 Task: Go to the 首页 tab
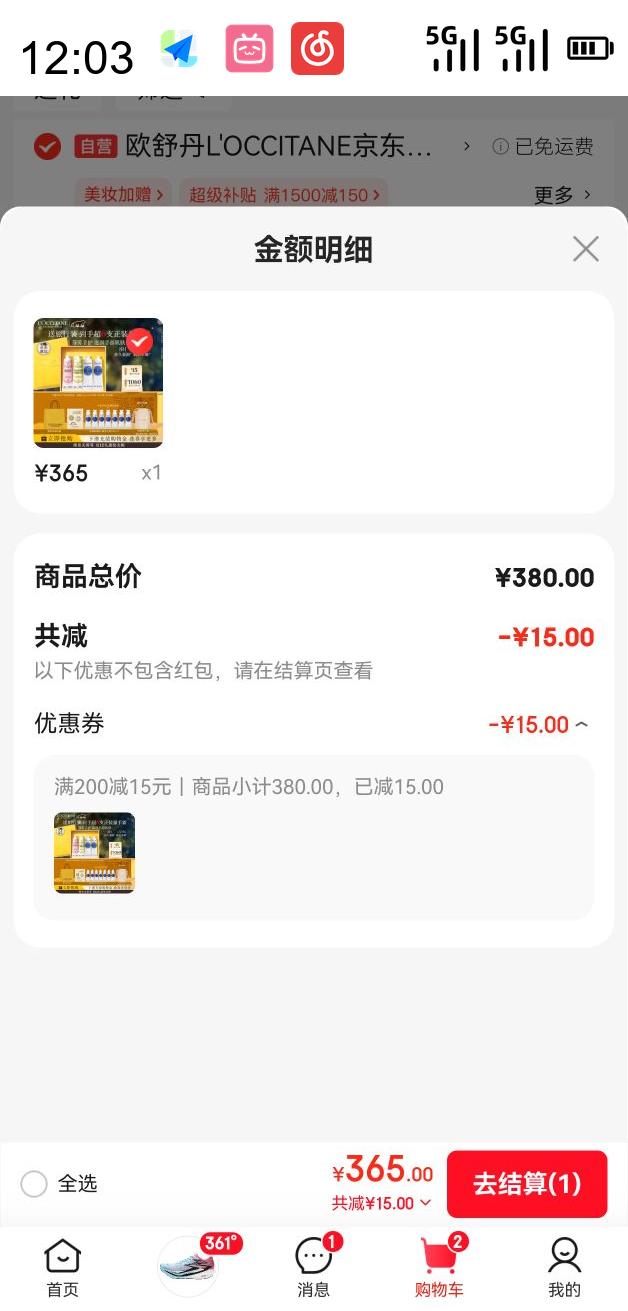point(62,1267)
